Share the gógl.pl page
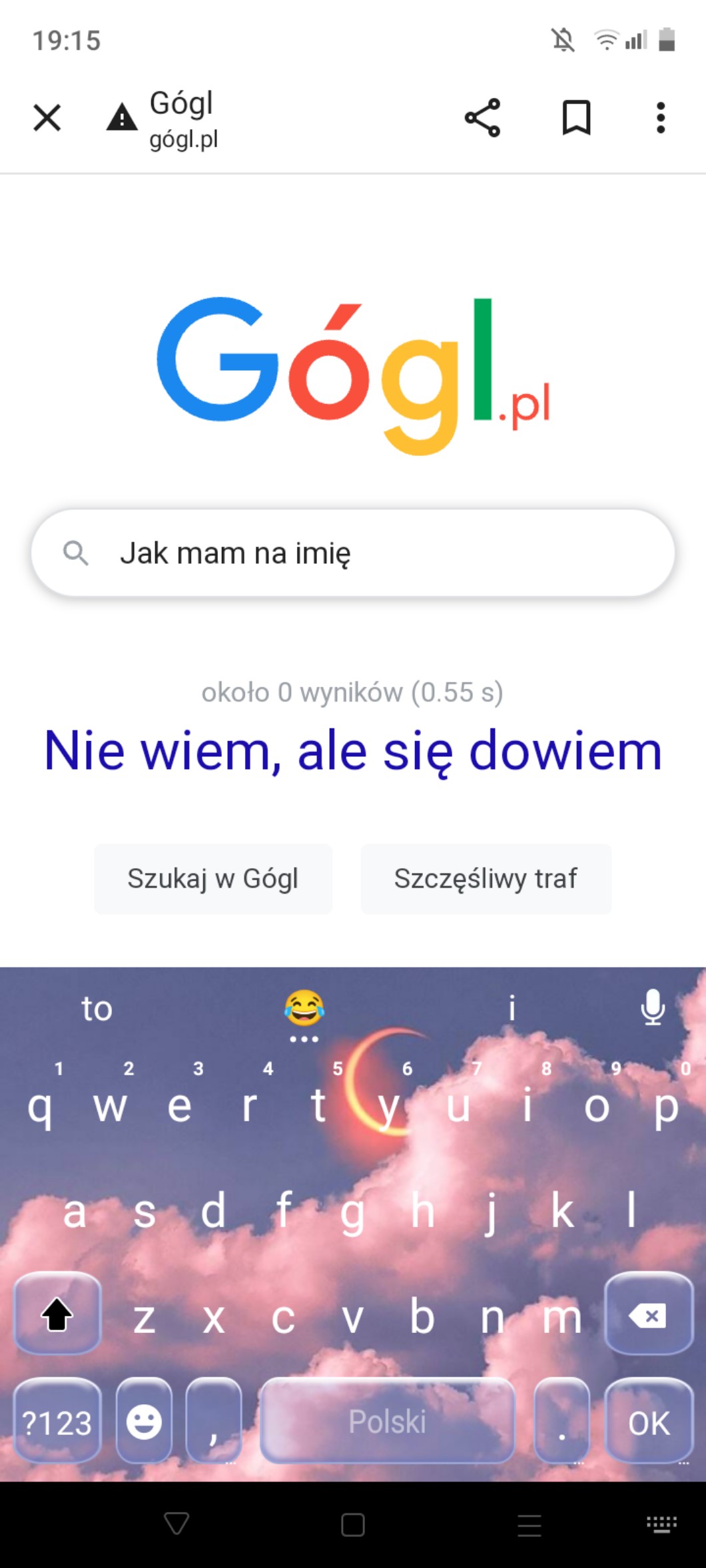Image resolution: width=706 pixels, height=1568 pixels. [x=482, y=118]
